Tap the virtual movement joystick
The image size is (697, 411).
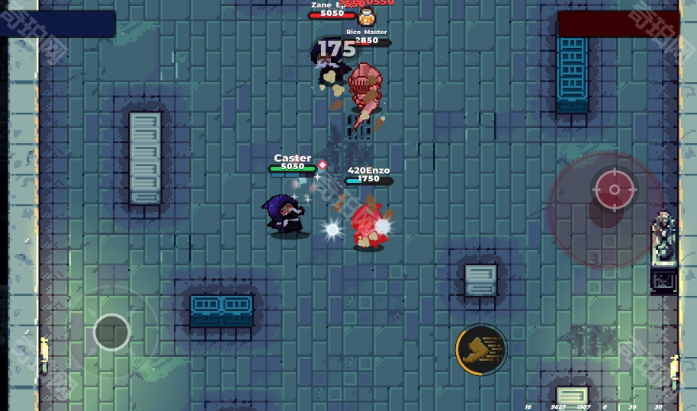coord(112,332)
